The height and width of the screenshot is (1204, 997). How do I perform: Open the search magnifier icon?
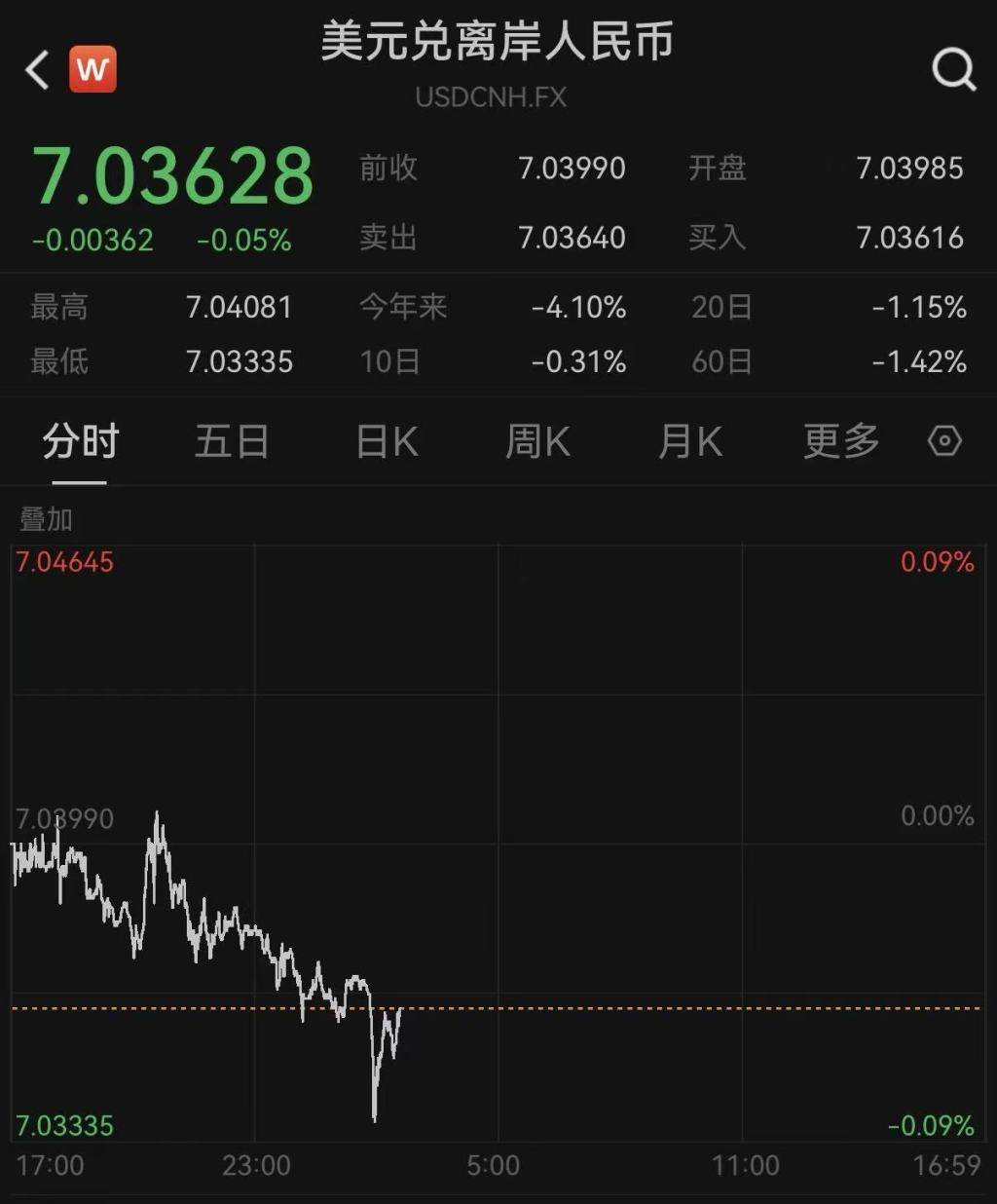pyautogui.click(x=953, y=70)
